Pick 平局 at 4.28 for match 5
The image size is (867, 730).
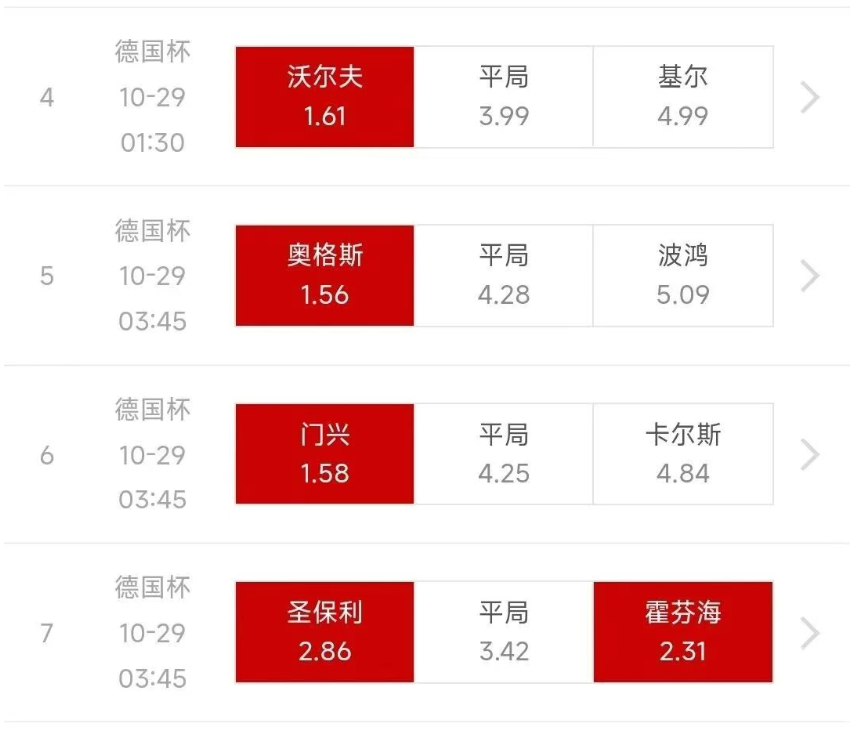click(503, 276)
